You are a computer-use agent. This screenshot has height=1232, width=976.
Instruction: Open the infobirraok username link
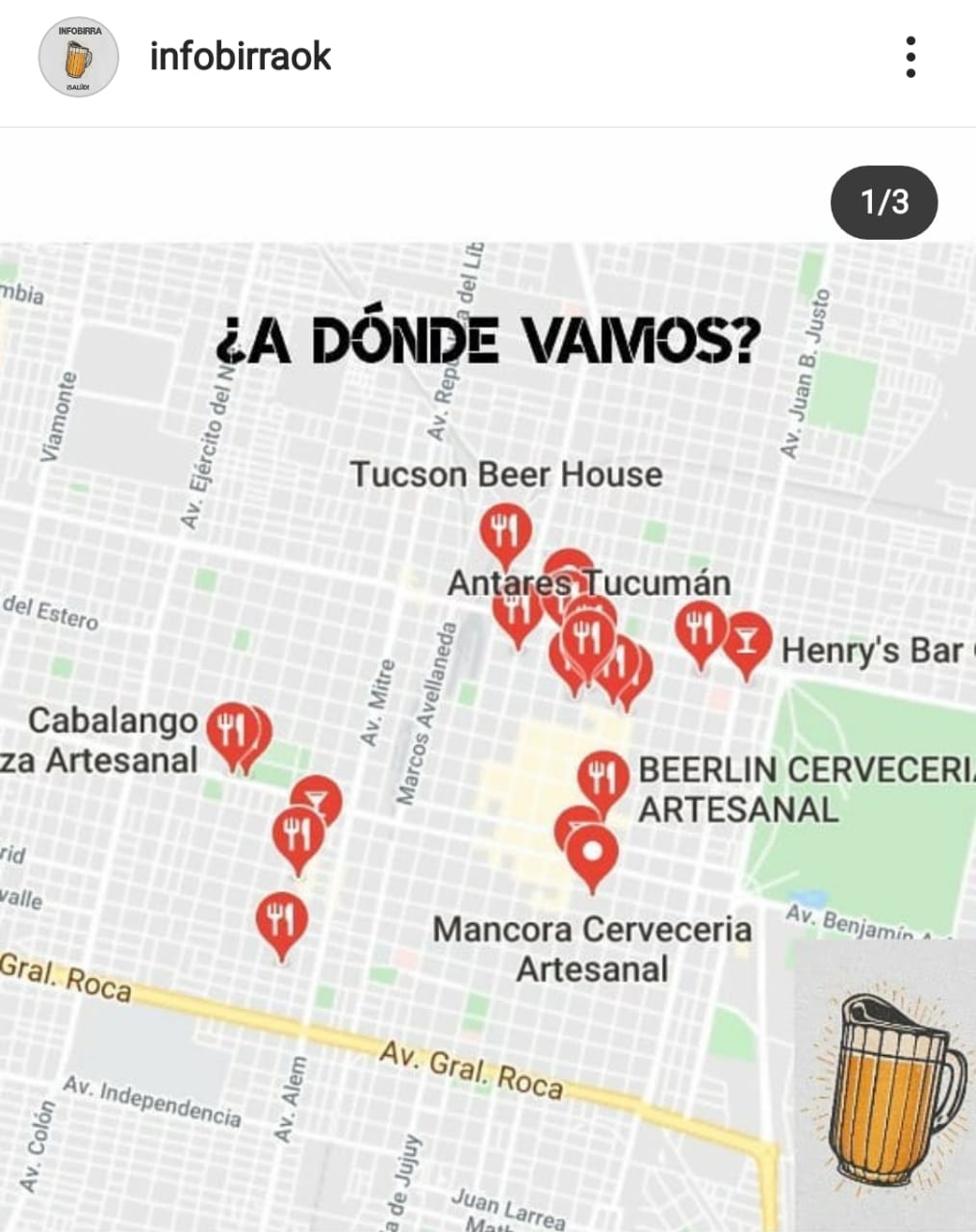[241, 57]
